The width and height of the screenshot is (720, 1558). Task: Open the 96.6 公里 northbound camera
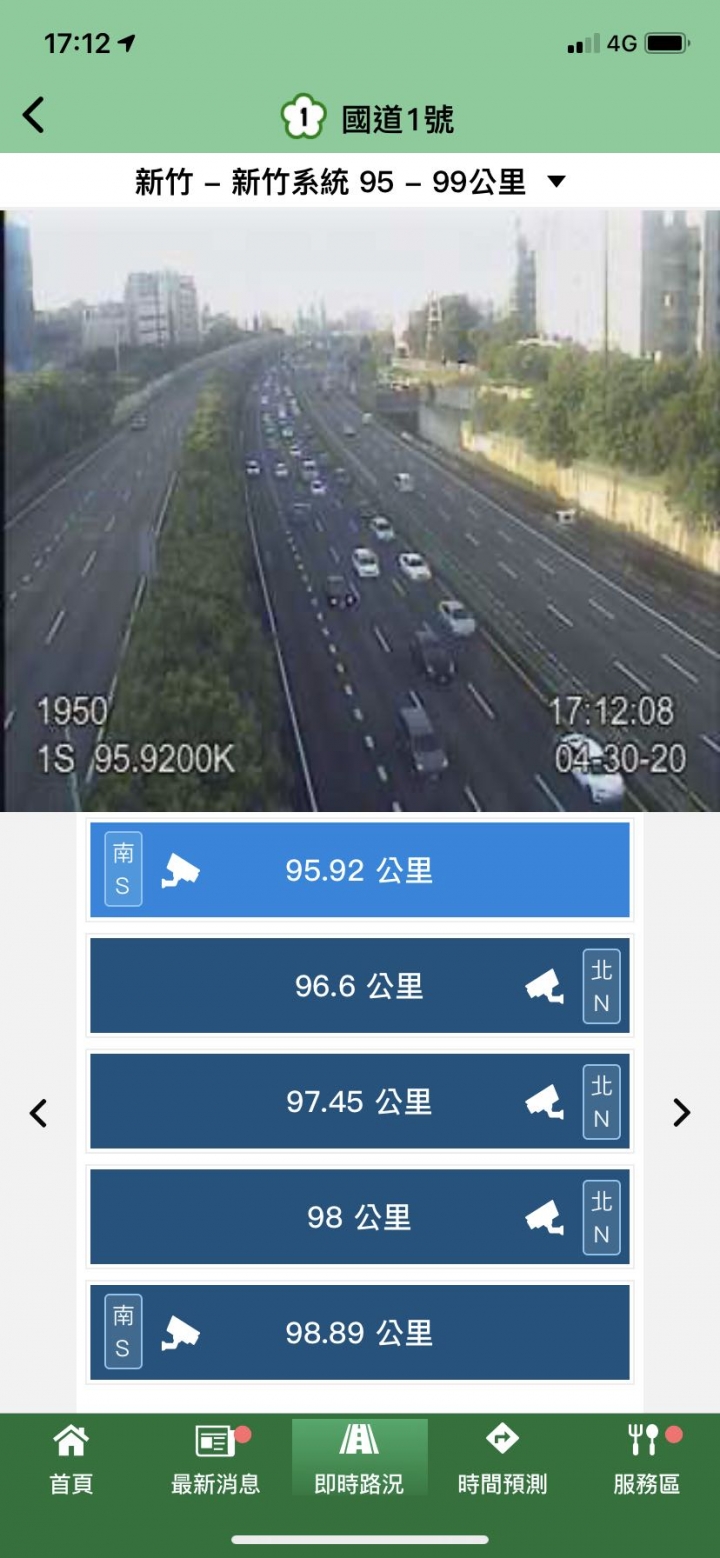359,986
